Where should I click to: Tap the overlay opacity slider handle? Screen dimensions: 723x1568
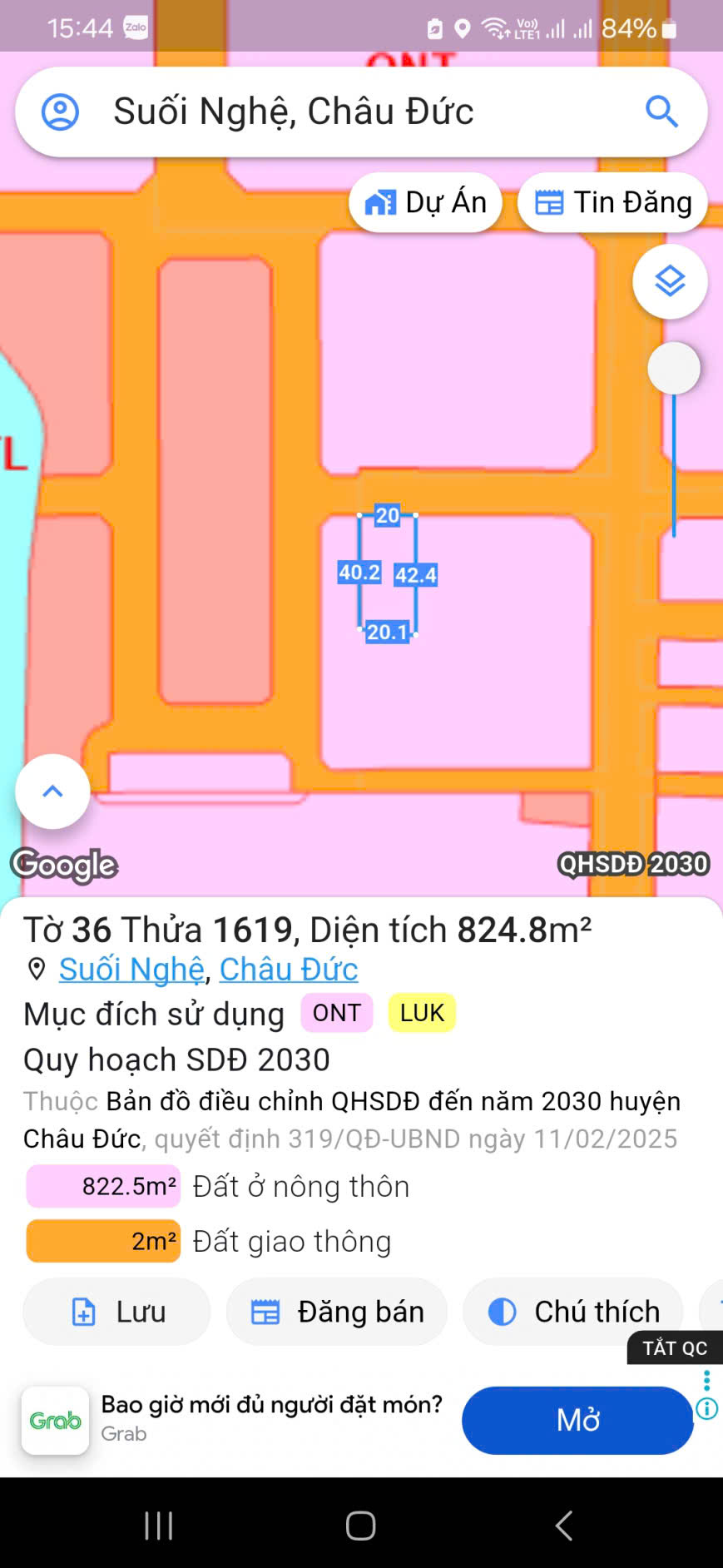click(674, 369)
